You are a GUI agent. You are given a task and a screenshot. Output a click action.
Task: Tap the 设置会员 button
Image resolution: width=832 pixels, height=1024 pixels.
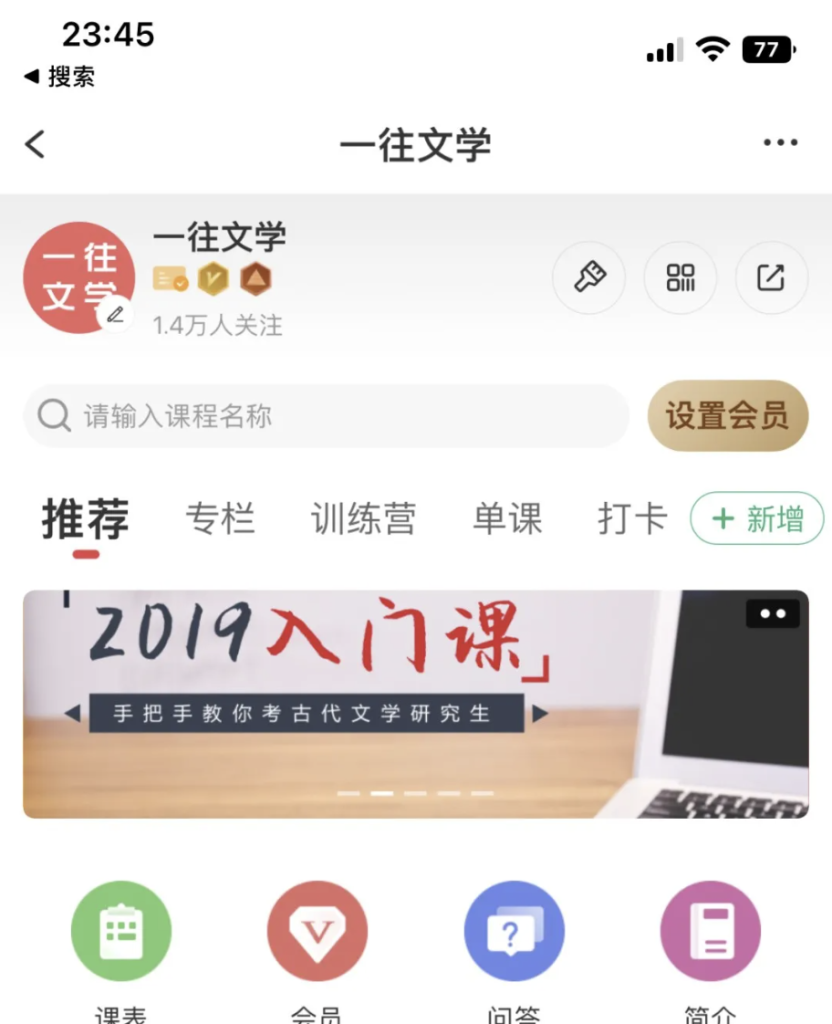pyautogui.click(x=727, y=416)
